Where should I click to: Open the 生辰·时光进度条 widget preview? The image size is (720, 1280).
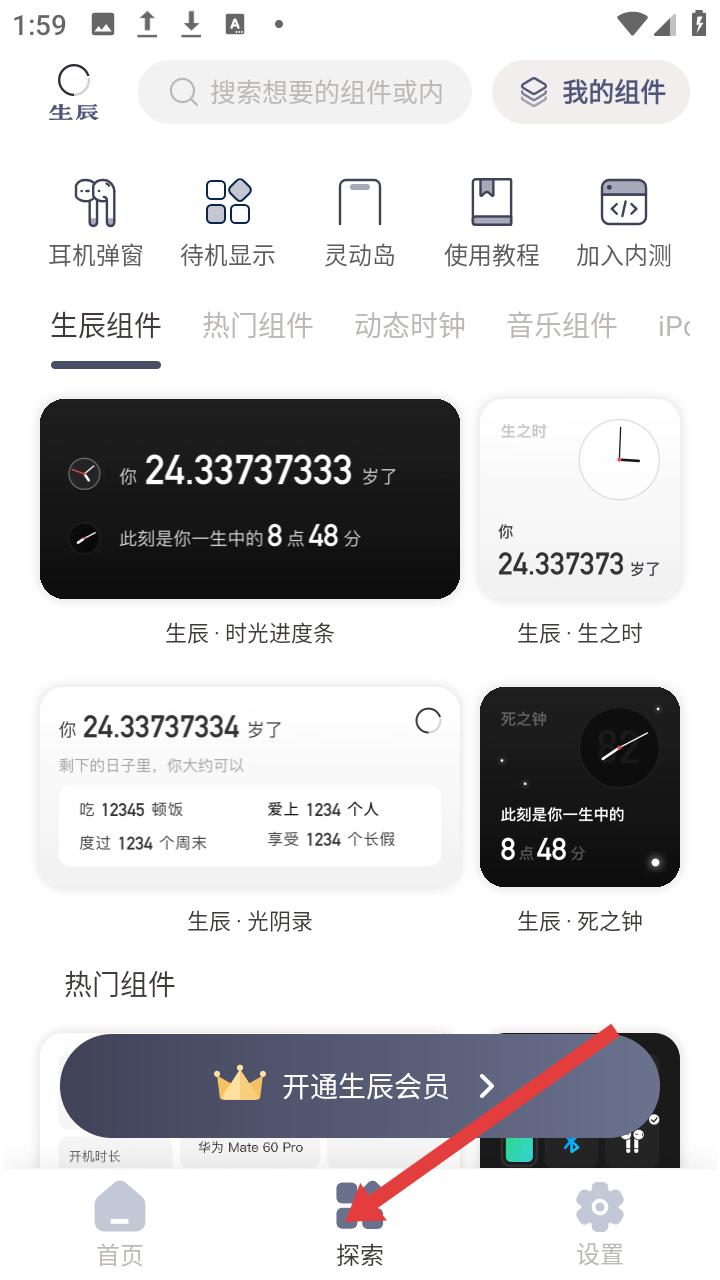(249, 498)
